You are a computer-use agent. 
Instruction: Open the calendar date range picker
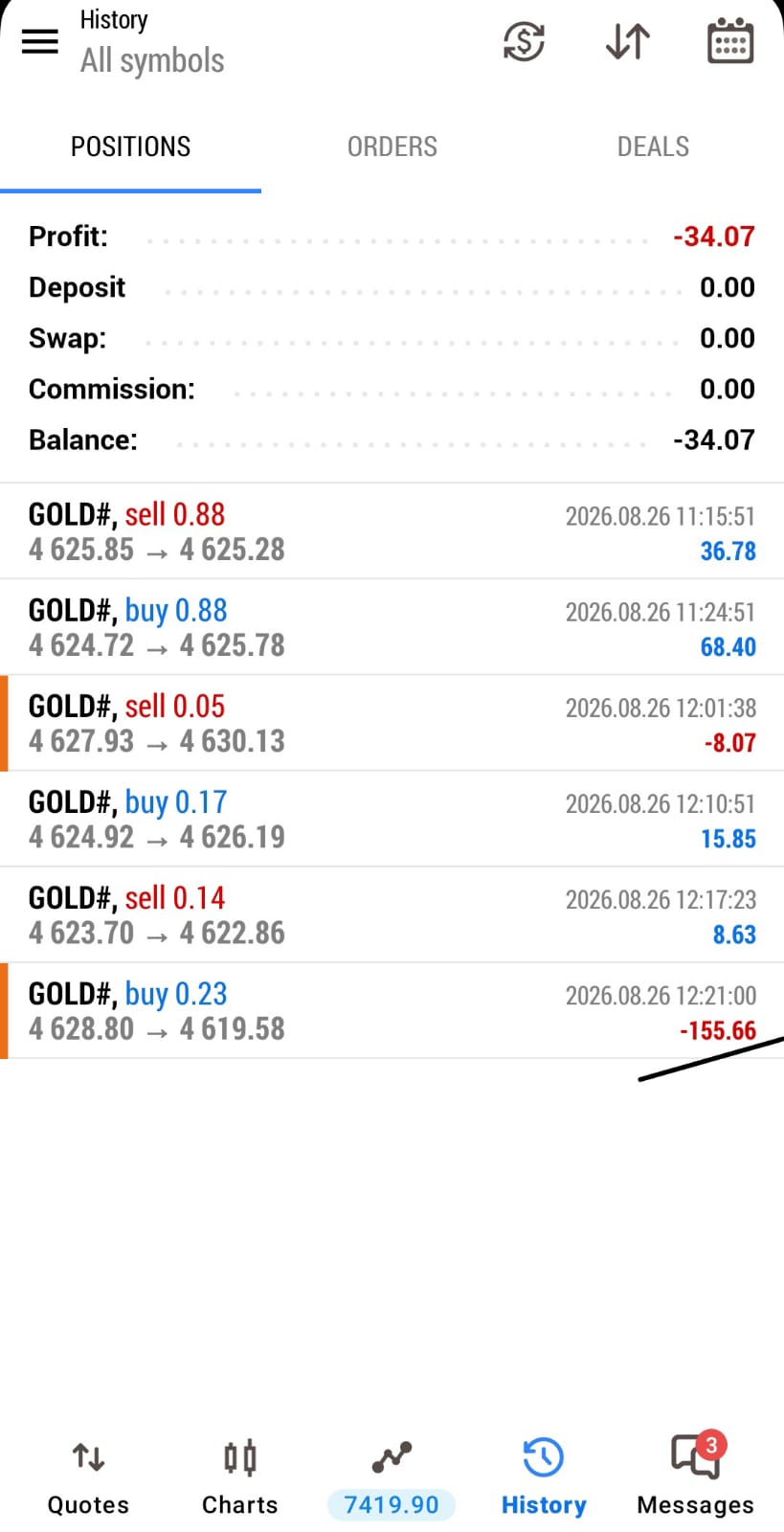(730, 41)
